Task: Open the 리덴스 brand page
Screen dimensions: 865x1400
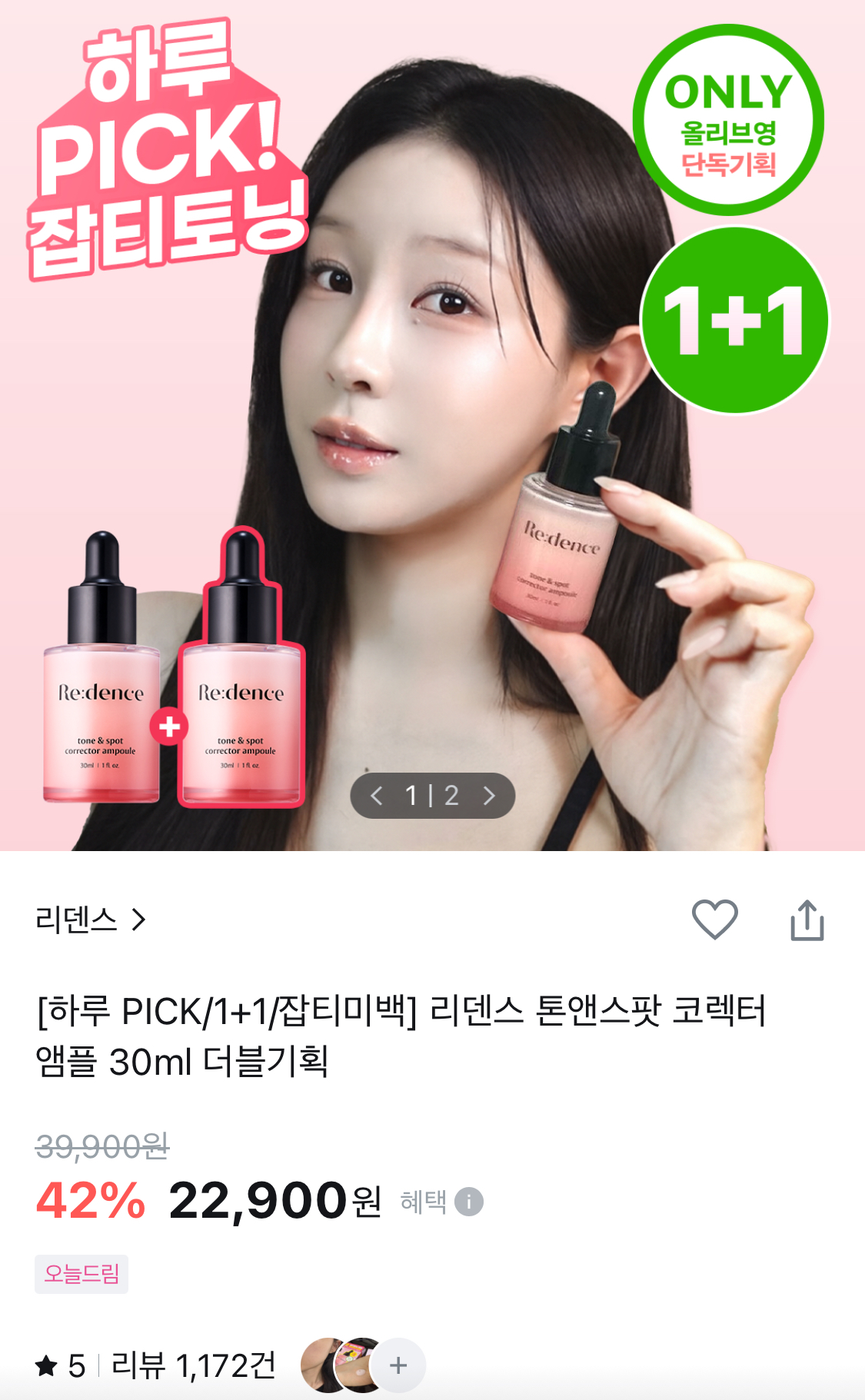Action: click(90, 919)
